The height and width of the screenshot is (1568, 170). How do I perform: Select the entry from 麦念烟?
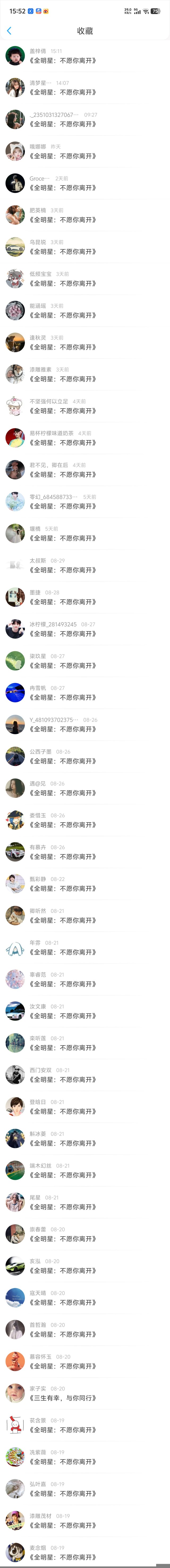(x=63, y=1557)
